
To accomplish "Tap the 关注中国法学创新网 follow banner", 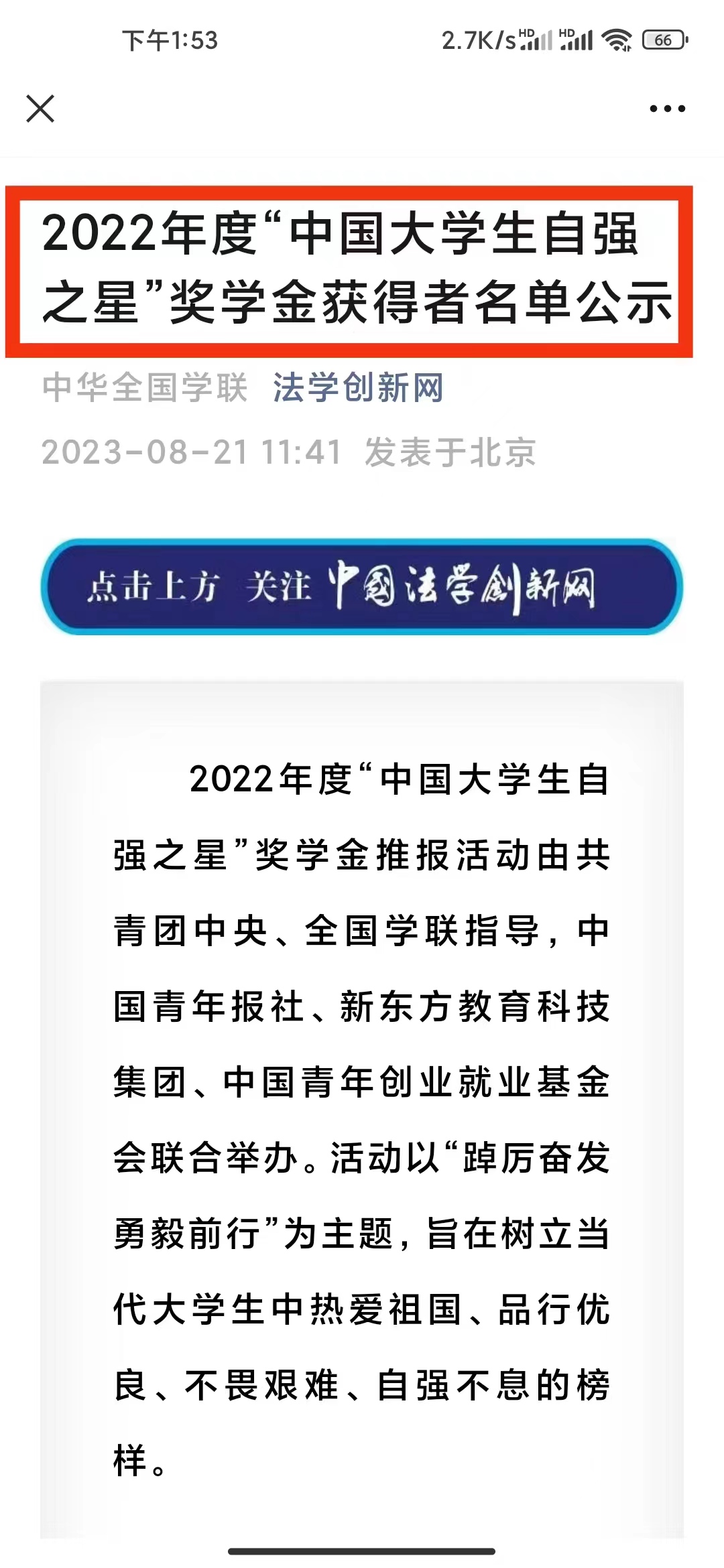I will 362,587.
